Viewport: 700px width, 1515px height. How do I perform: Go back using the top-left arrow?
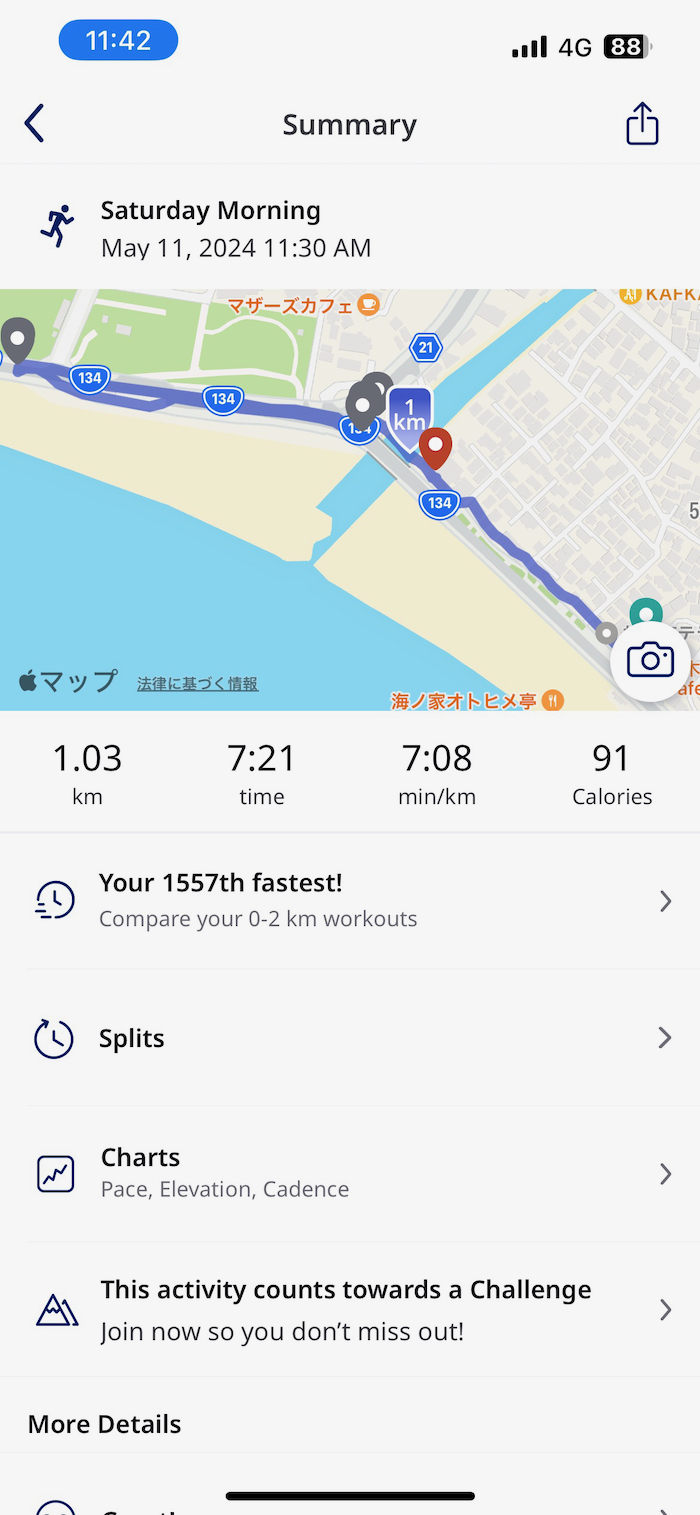click(x=35, y=124)
